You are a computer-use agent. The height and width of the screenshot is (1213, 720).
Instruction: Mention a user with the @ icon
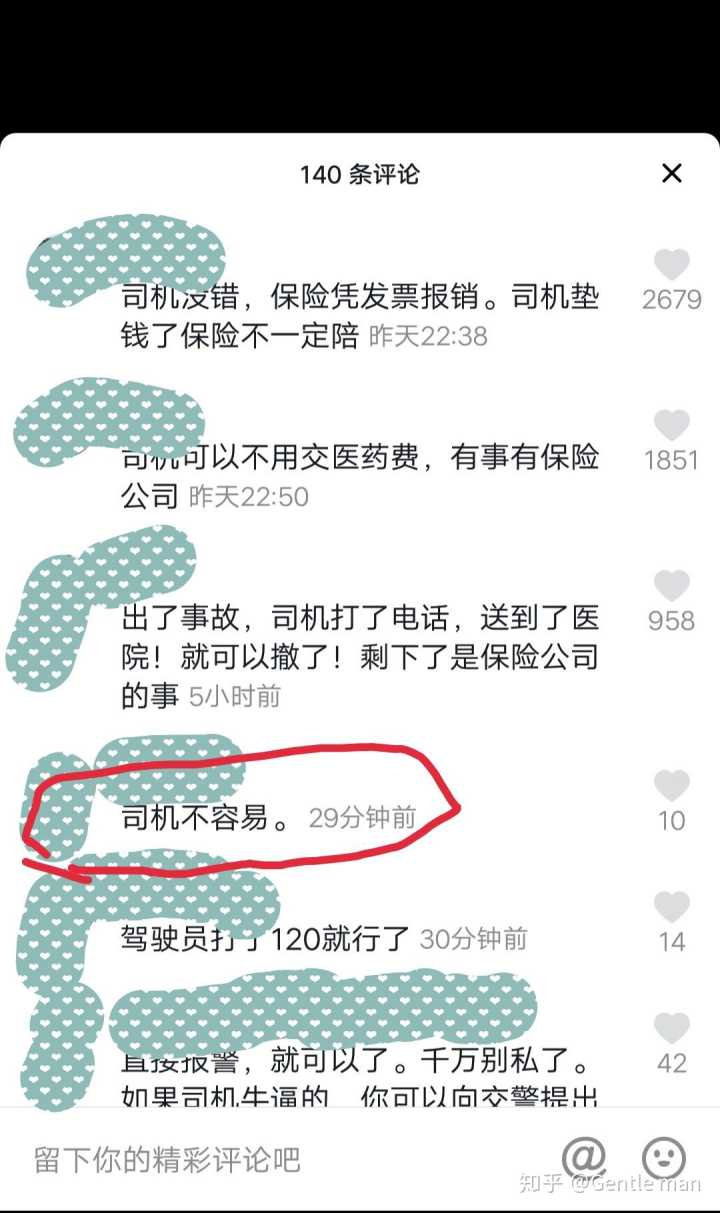[584, 1158]
